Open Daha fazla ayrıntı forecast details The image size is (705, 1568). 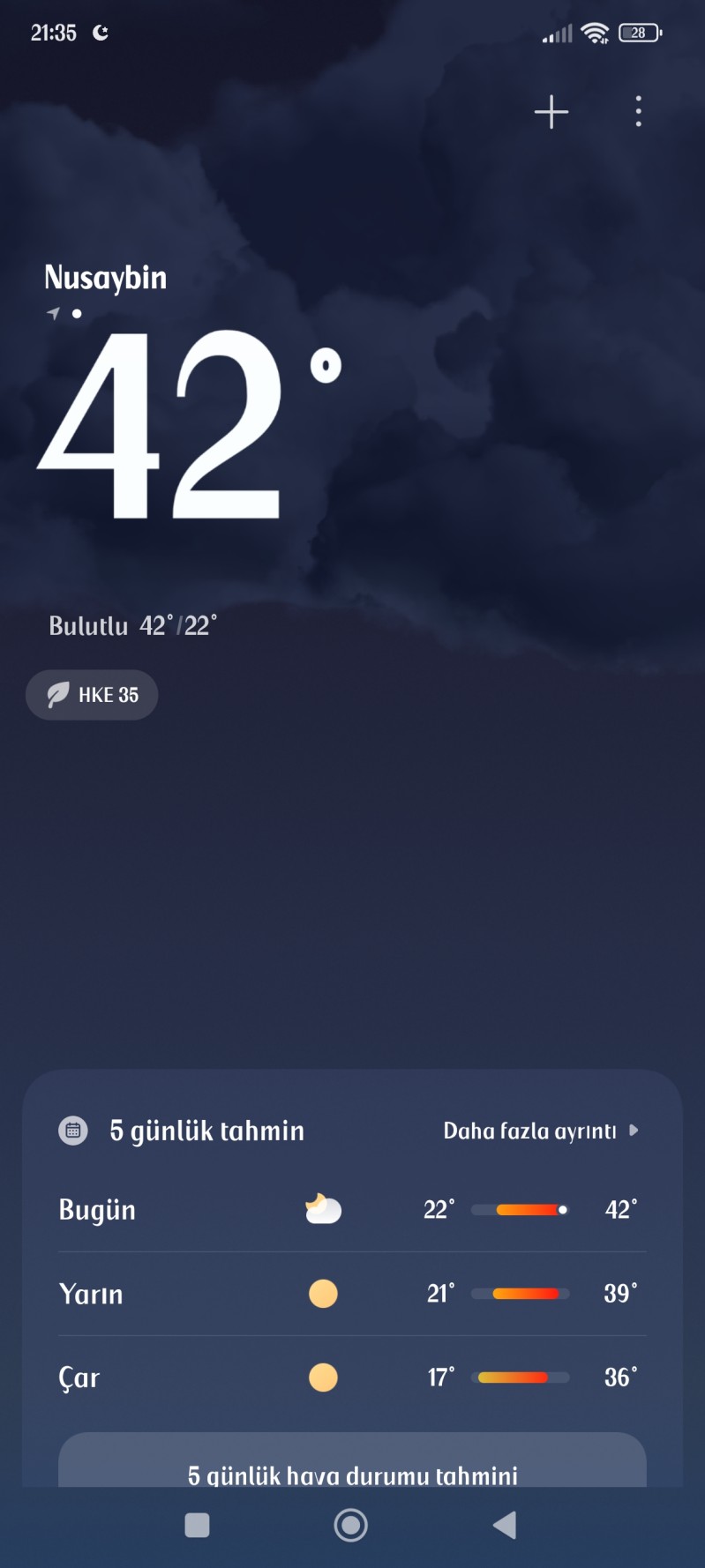tap(540, 1131)
